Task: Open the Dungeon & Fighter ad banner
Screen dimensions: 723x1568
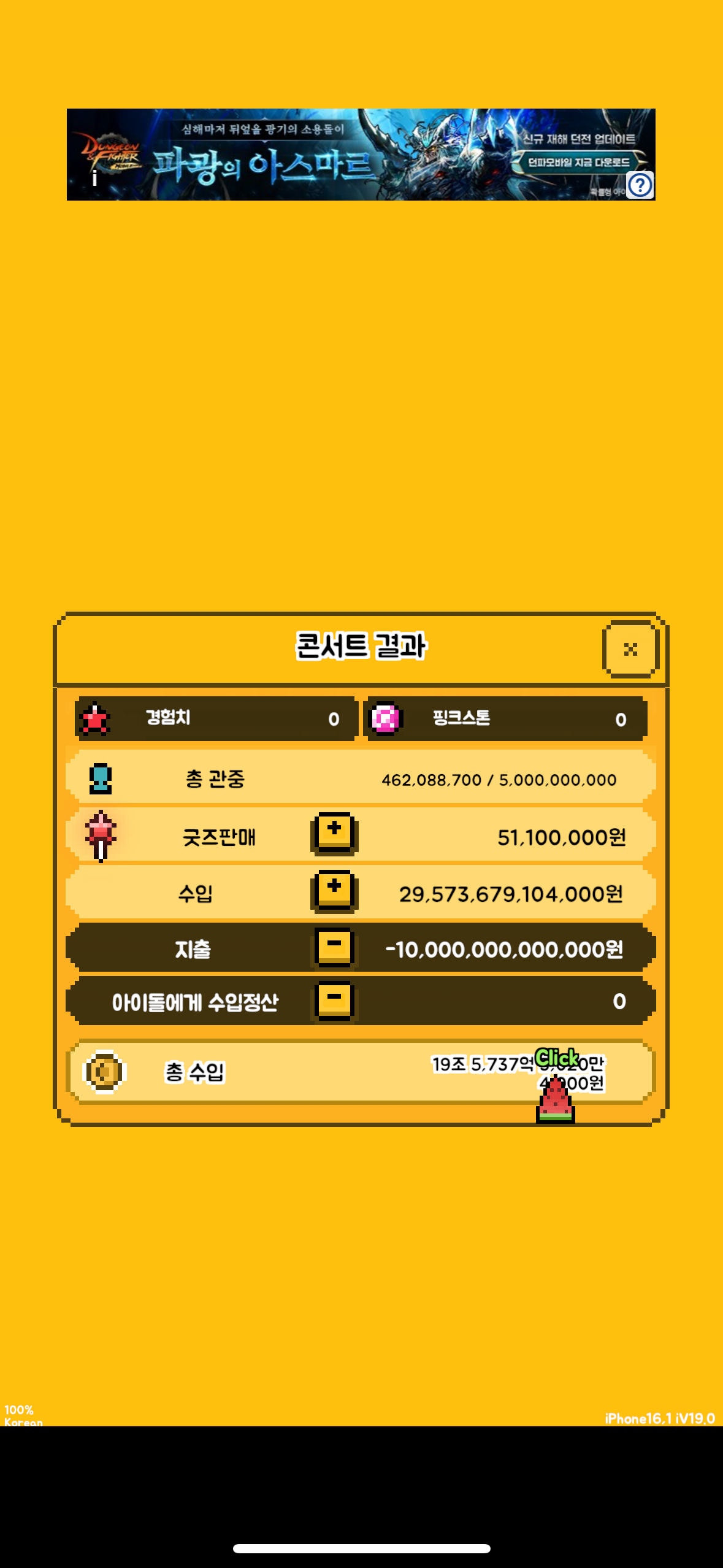Action: click(361, 155)
